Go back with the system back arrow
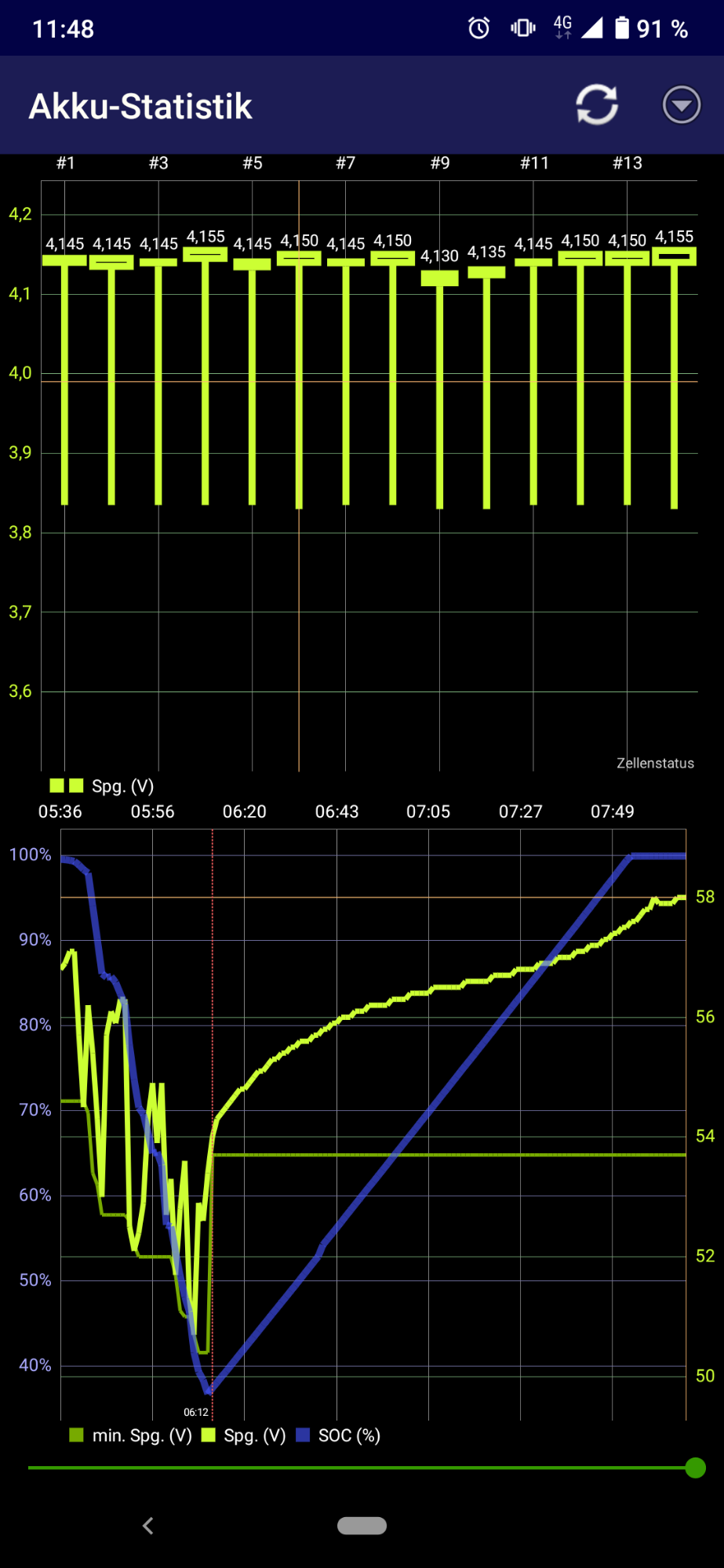Viewport: 724px width, 1568px height. tap(147, 1526)
